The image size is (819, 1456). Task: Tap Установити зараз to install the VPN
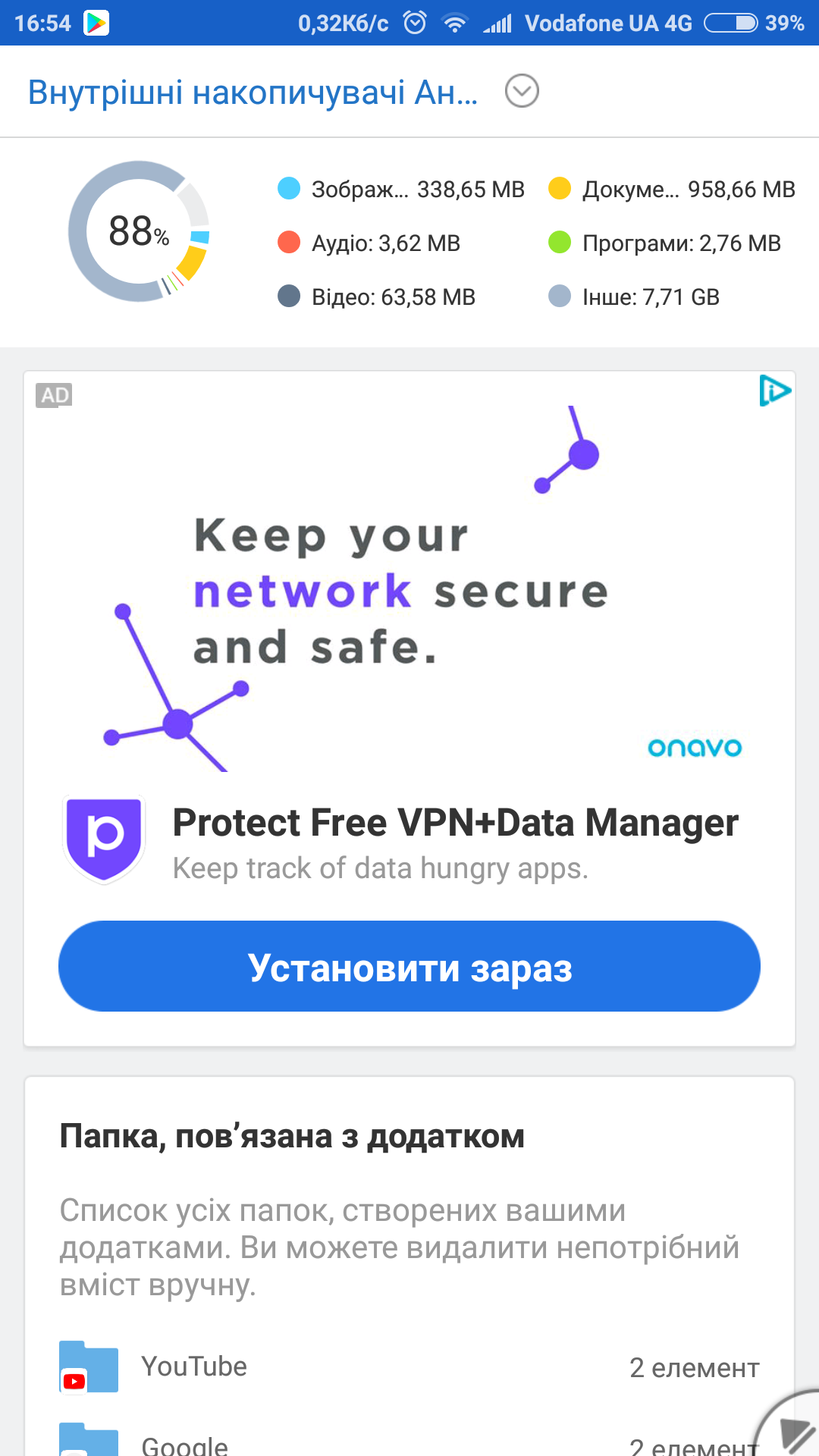coord(409,967)
